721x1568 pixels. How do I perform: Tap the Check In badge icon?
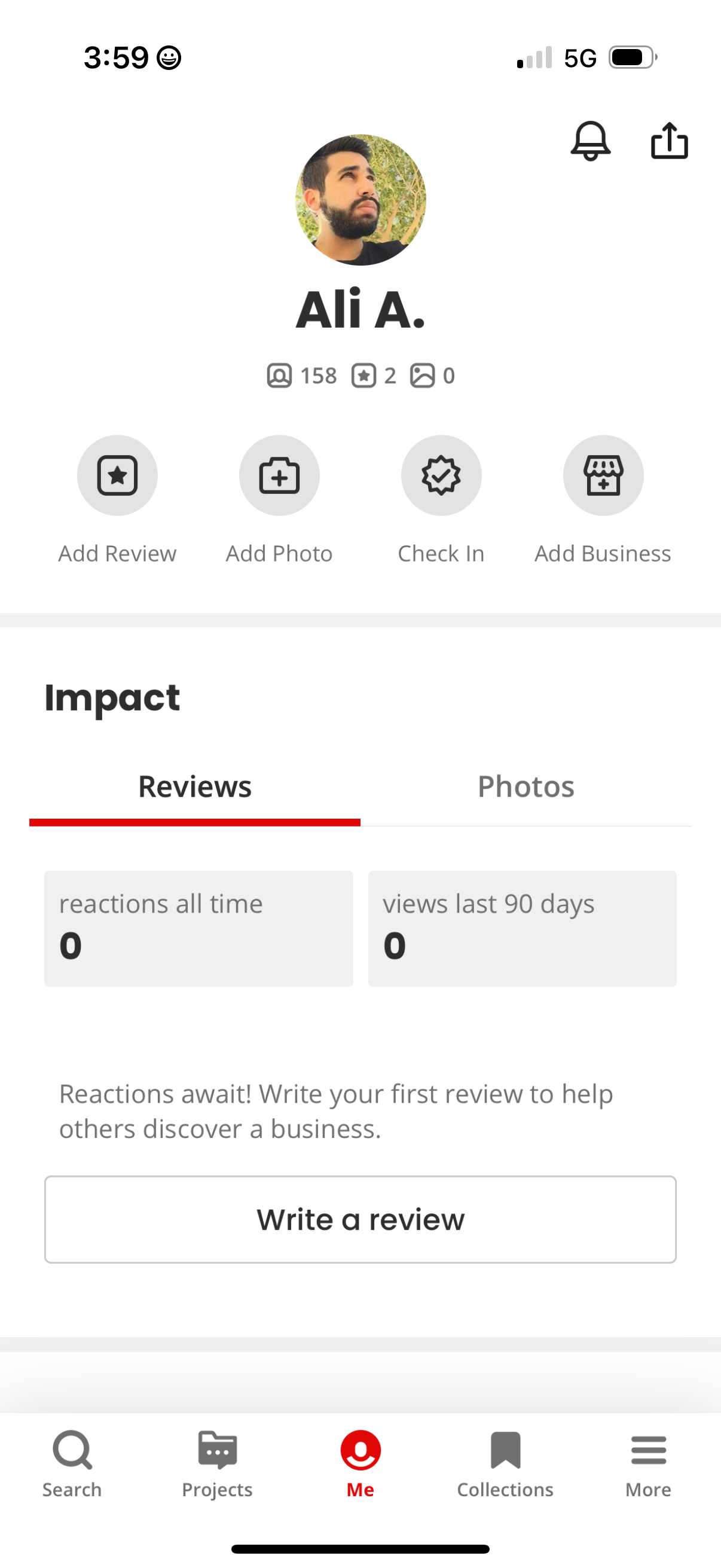click(x=441, y=475)
